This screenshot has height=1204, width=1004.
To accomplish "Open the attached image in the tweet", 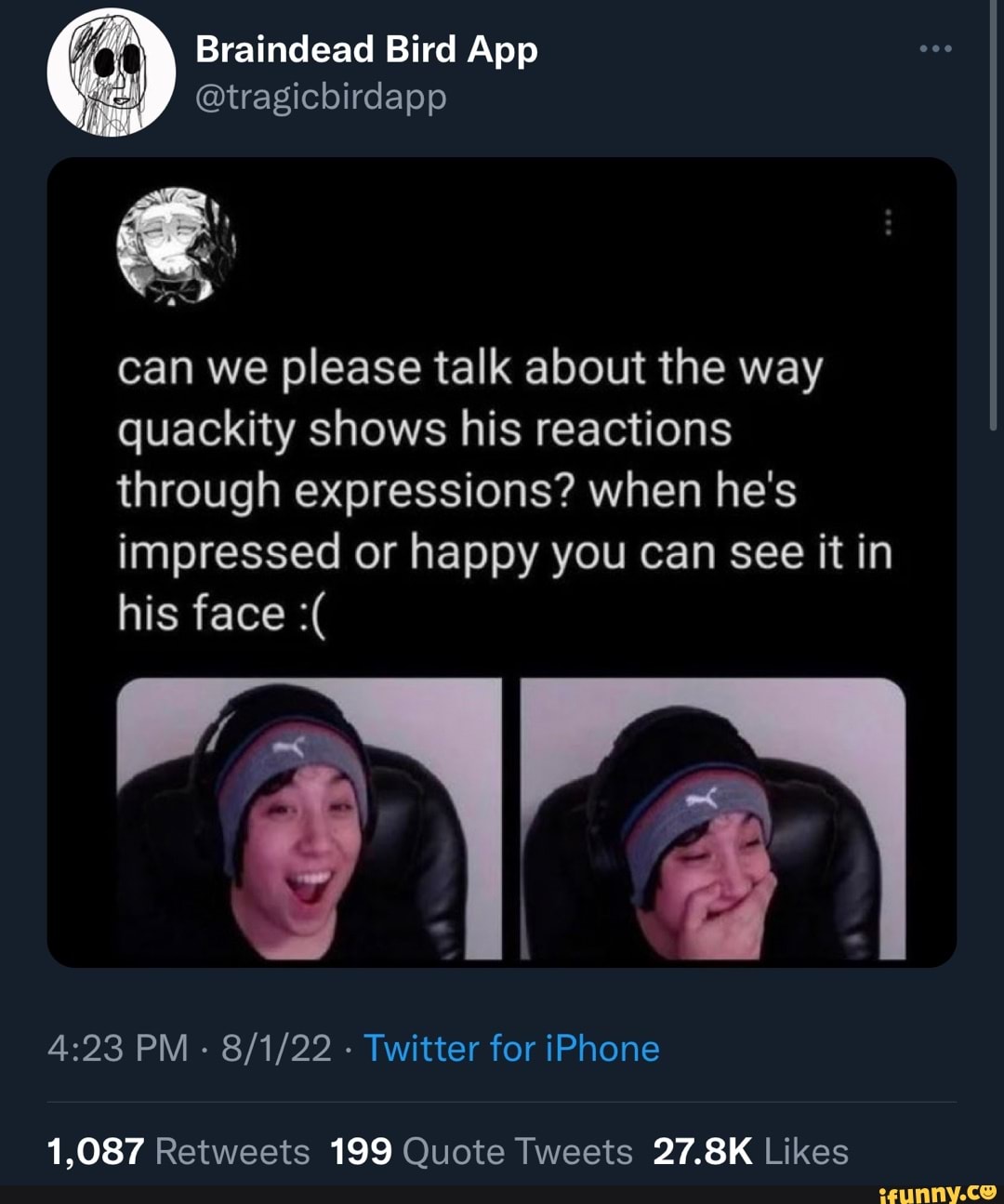I will coord(501,562).
